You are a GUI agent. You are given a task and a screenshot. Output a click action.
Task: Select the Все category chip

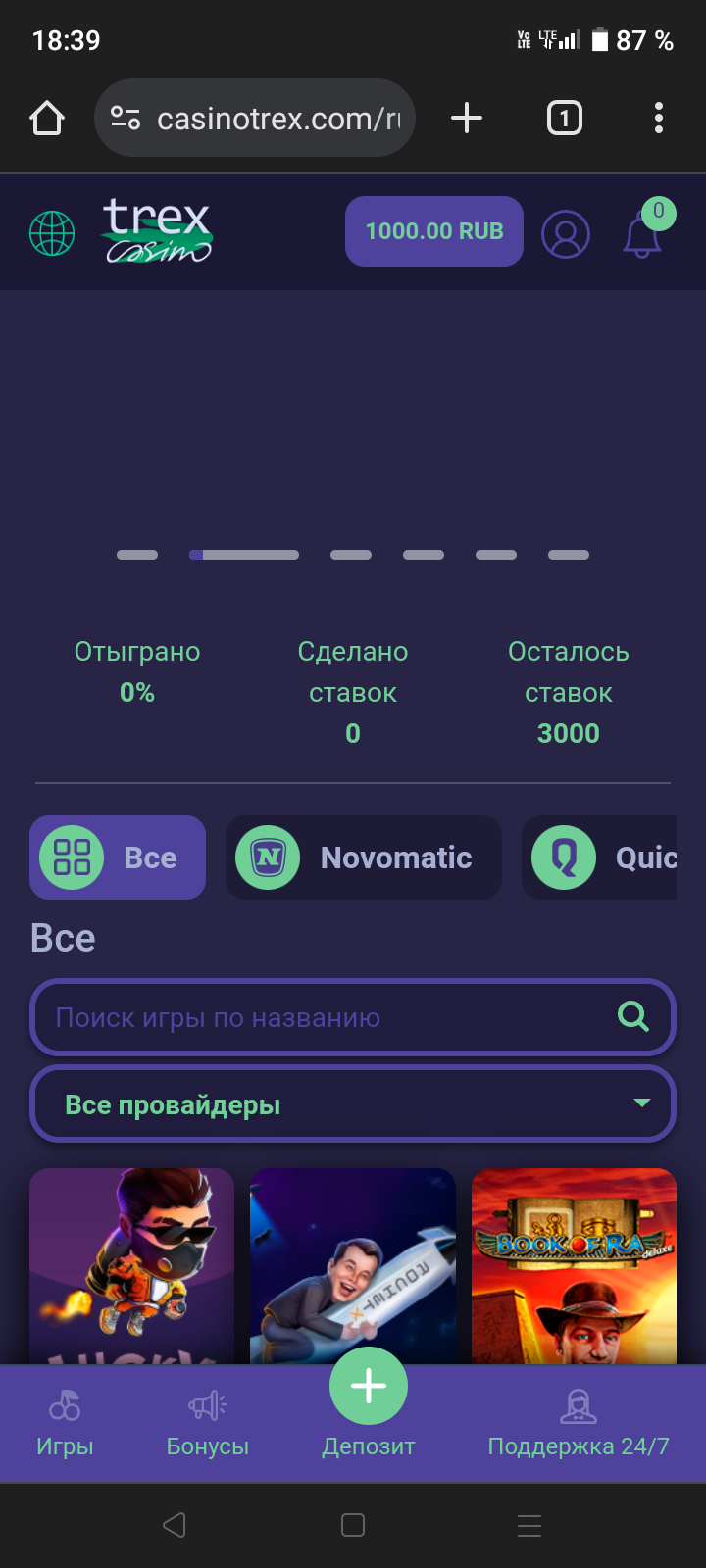point(118,857)
